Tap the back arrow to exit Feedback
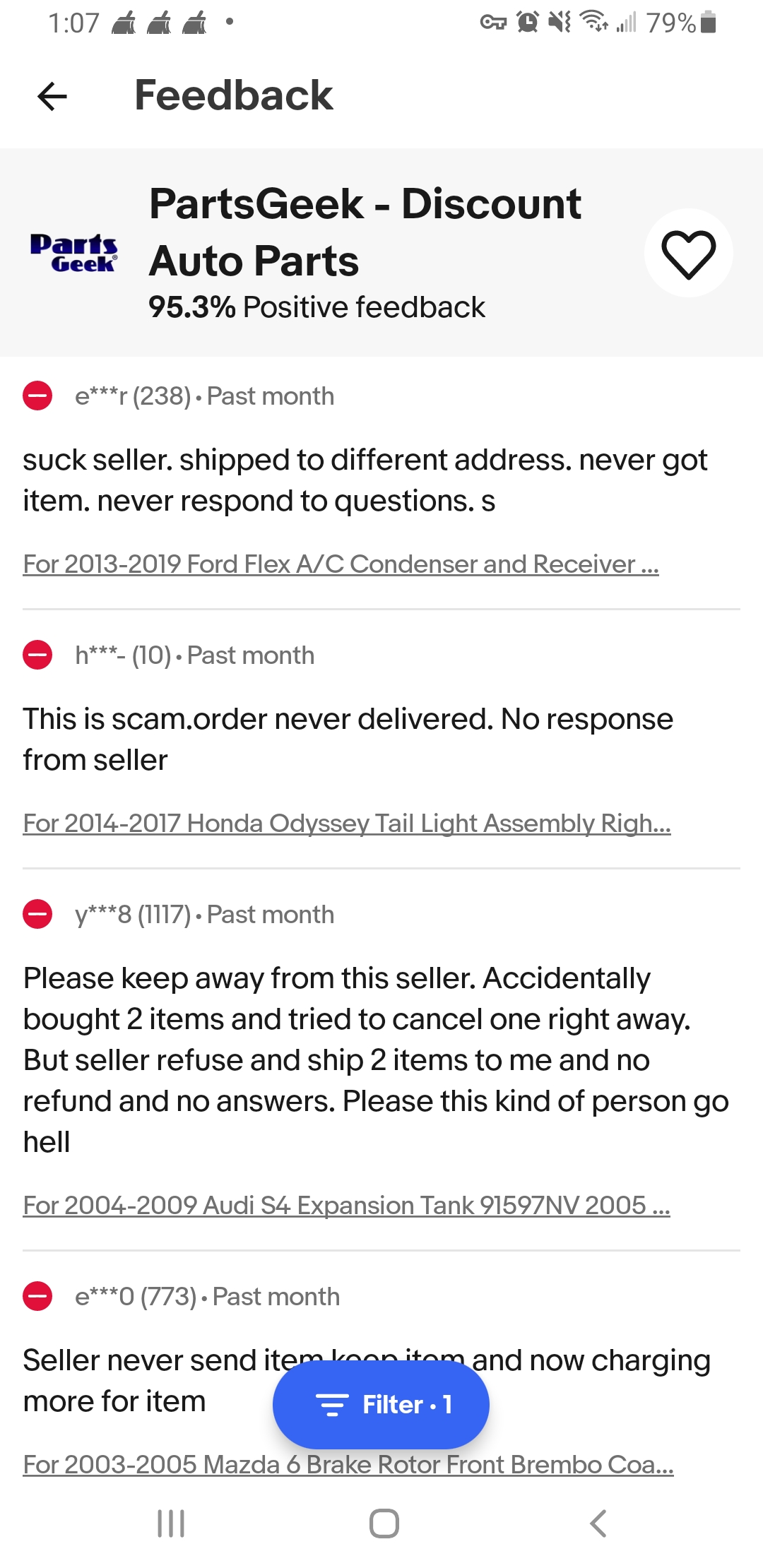The width and height of the screenshot is (763, 1568). 52,96
